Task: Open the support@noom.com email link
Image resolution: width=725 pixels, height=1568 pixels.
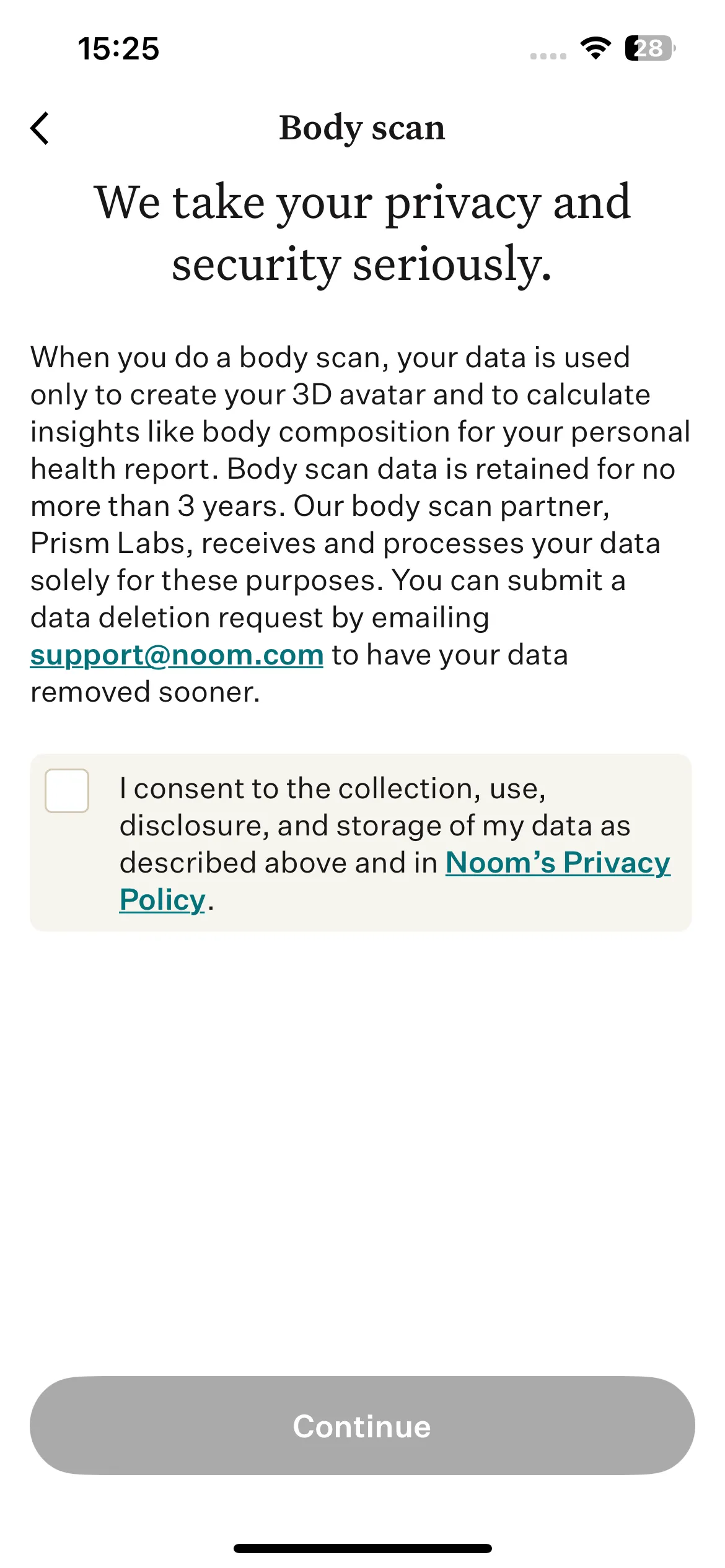Action: [177, 655]
